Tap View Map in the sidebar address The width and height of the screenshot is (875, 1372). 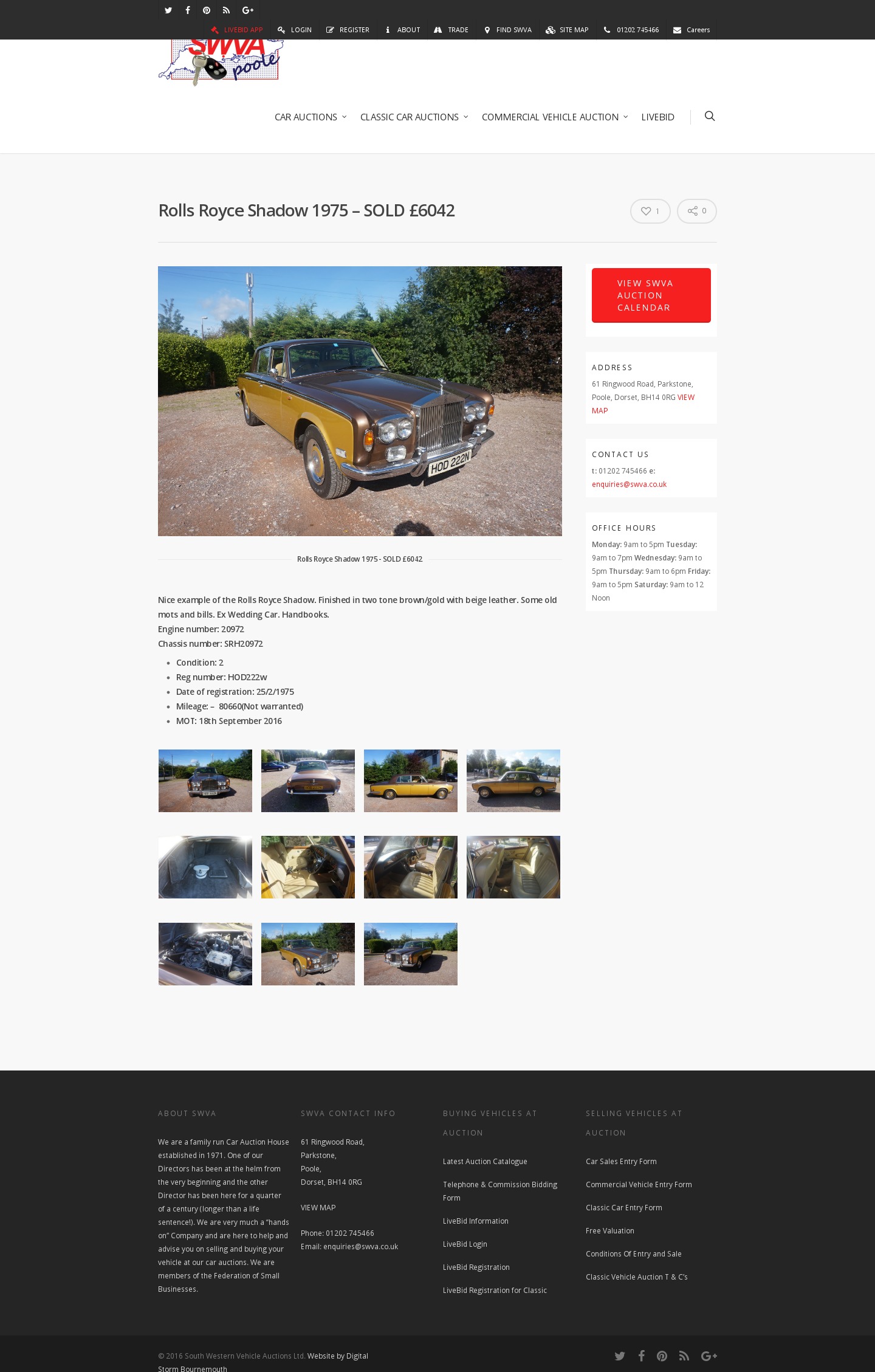tap(685, 398)
